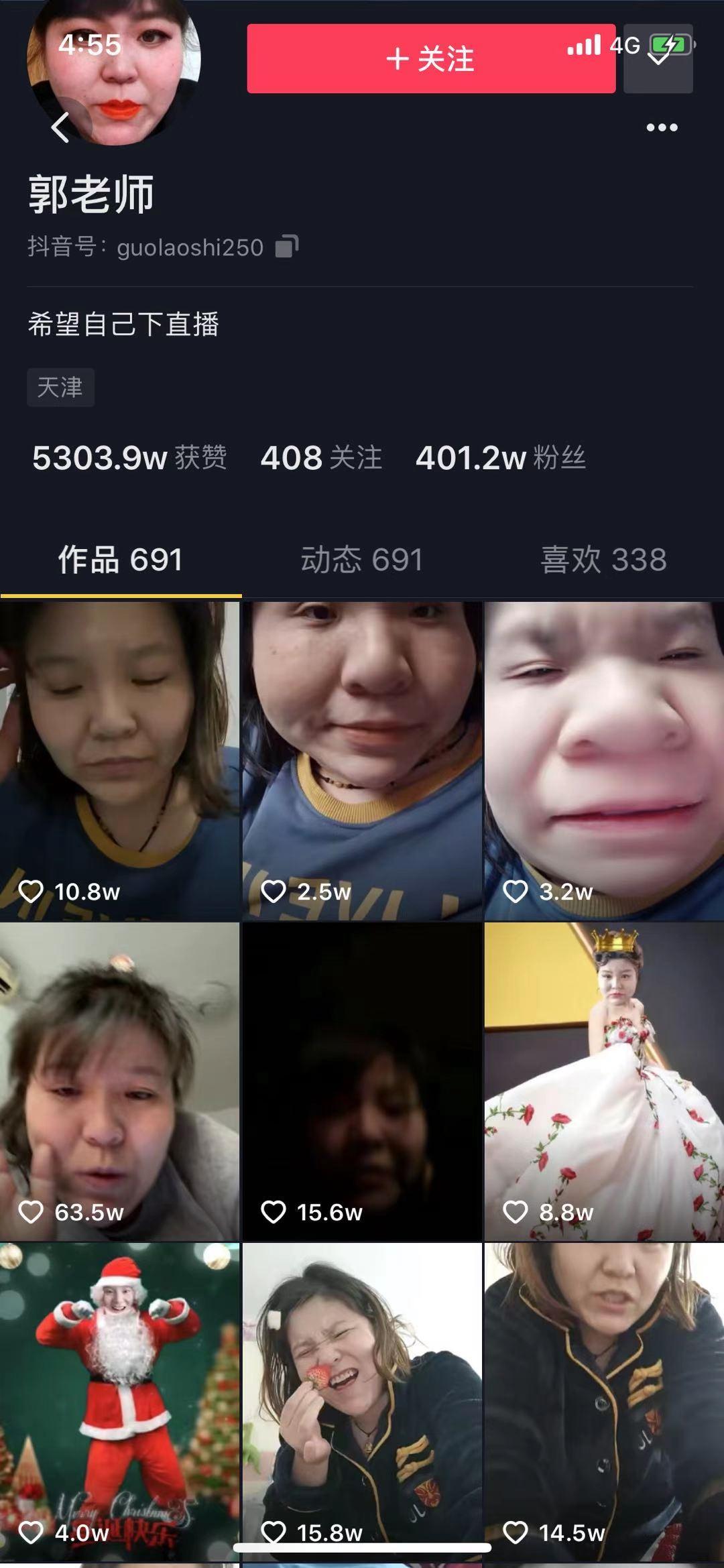
Task: Expand the suggested accounts dropdown arrow
Action: (658, 59)
